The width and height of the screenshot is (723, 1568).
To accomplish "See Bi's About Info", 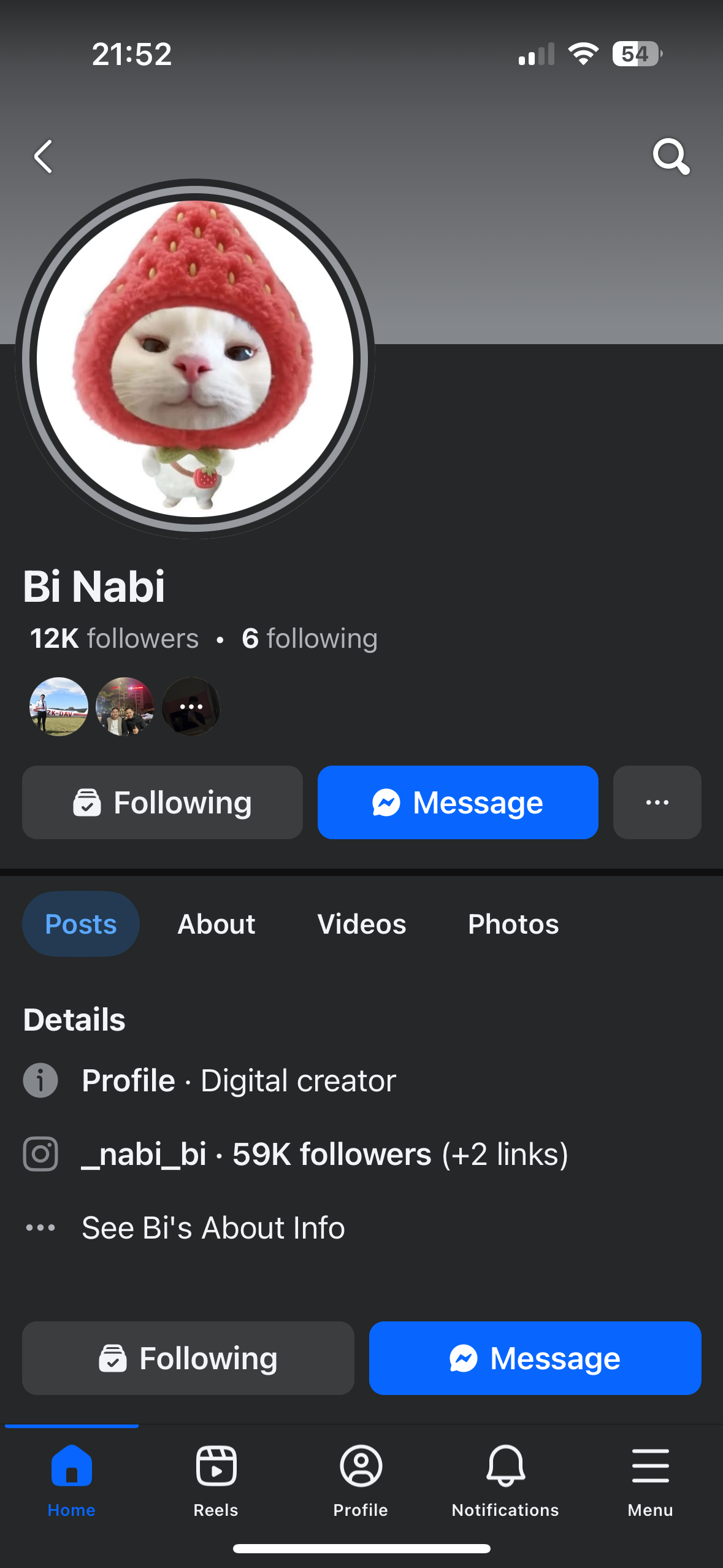I will pyautogui.click(x=213, y=1228).
